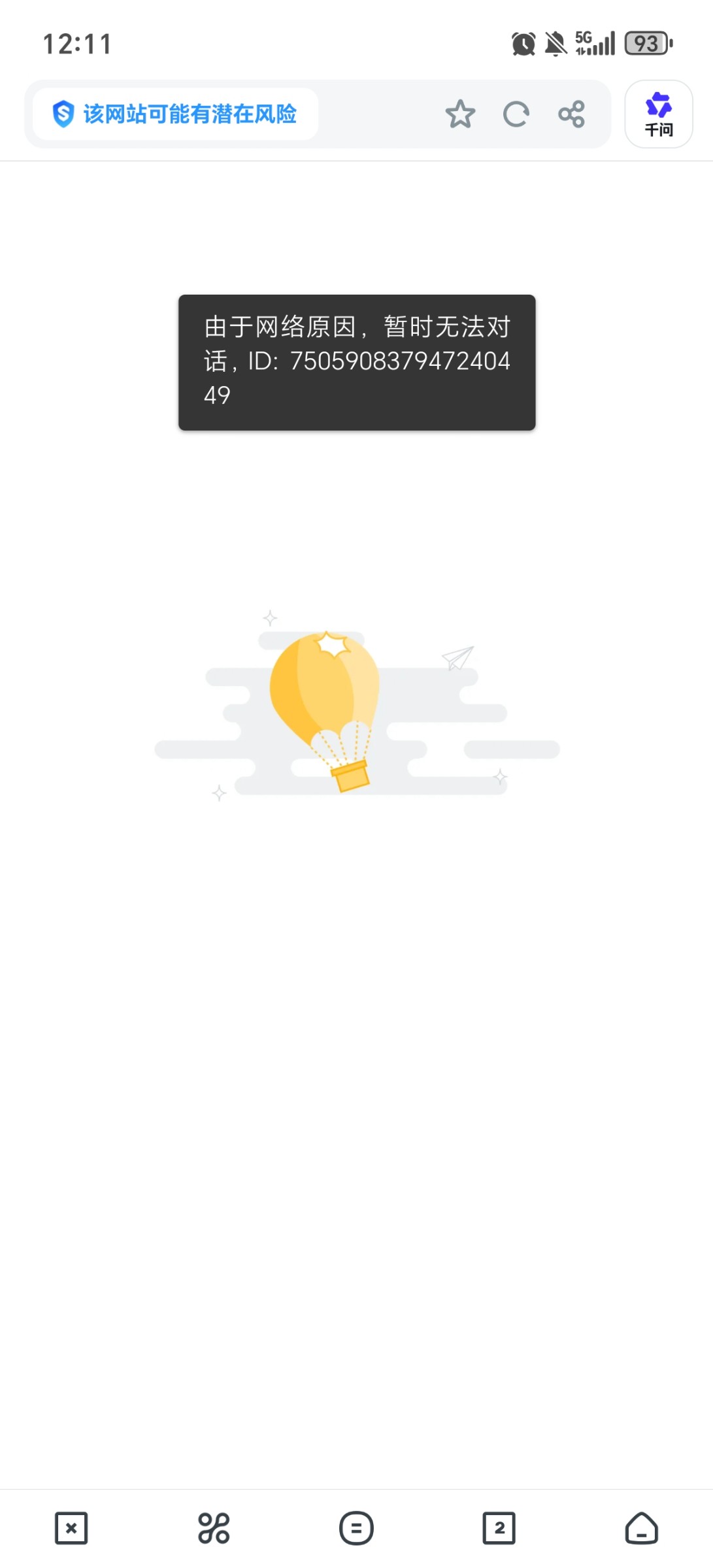
Task: Bookmark this page with the star icon
Action: point(460,114)
